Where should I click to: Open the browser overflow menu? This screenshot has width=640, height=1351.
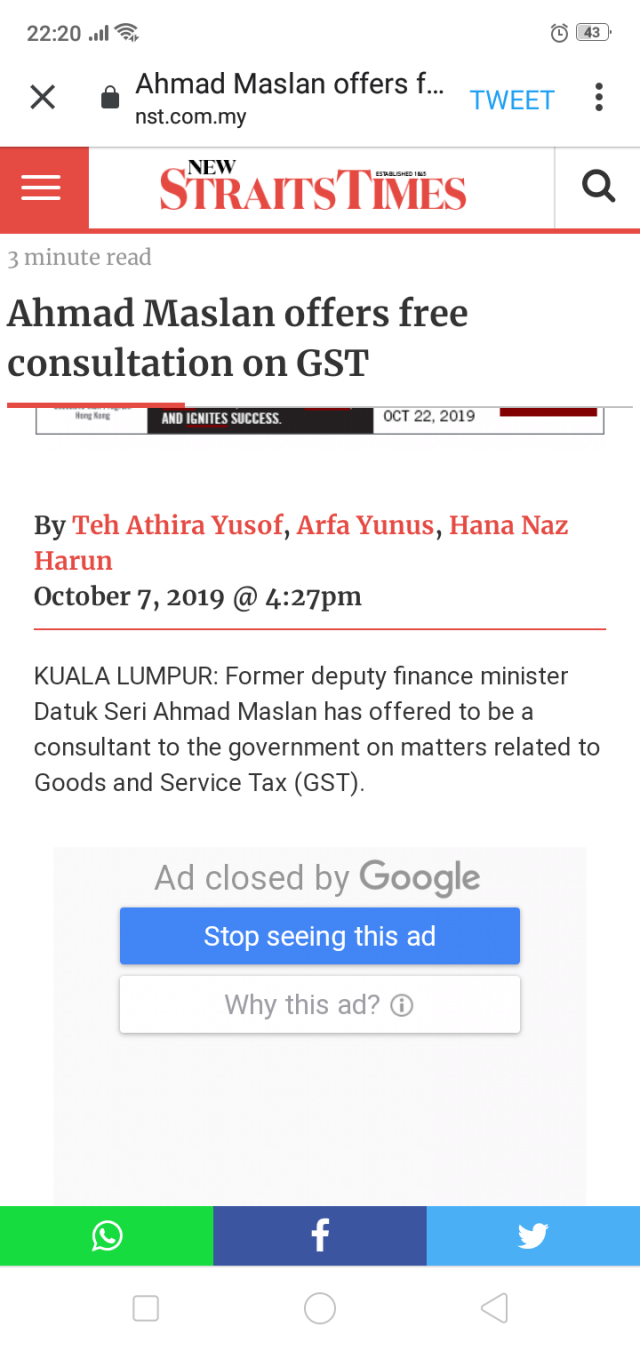[598, 97]
